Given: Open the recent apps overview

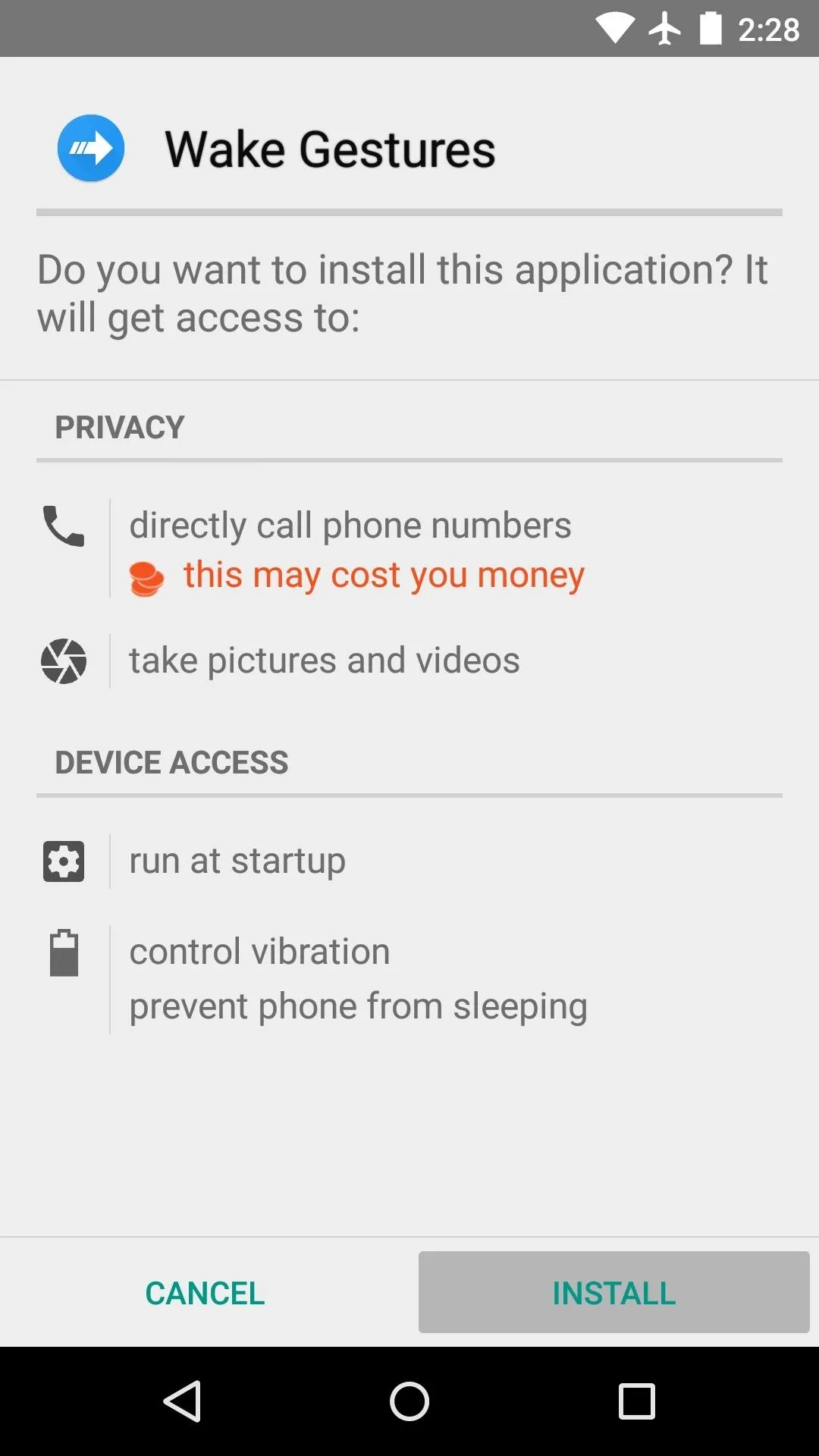Looking at the screenshot, I should coord(637,1401).
